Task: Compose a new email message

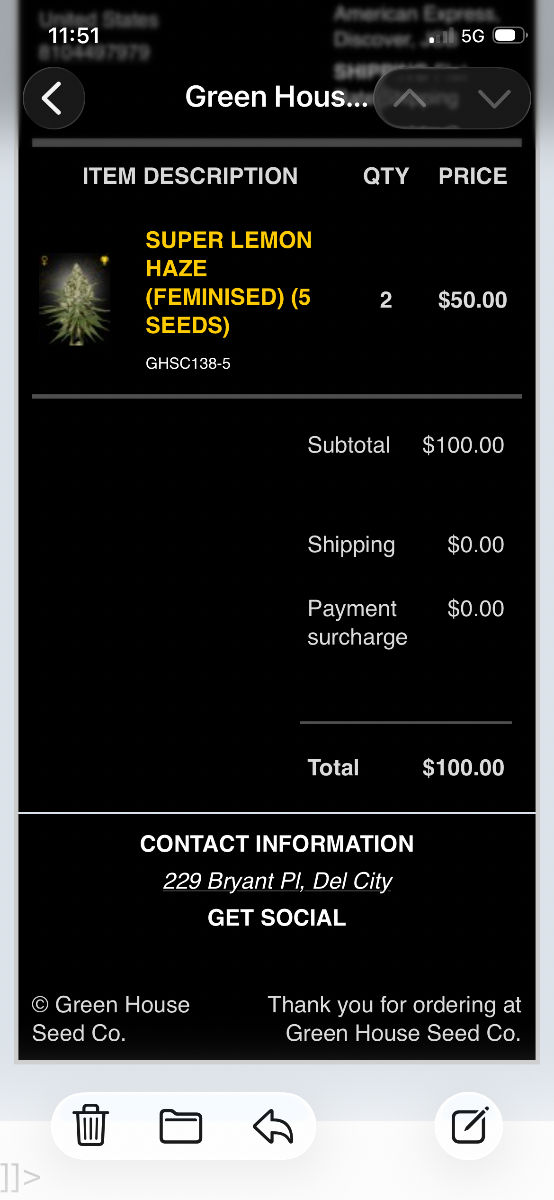Action: [469, 1126]
